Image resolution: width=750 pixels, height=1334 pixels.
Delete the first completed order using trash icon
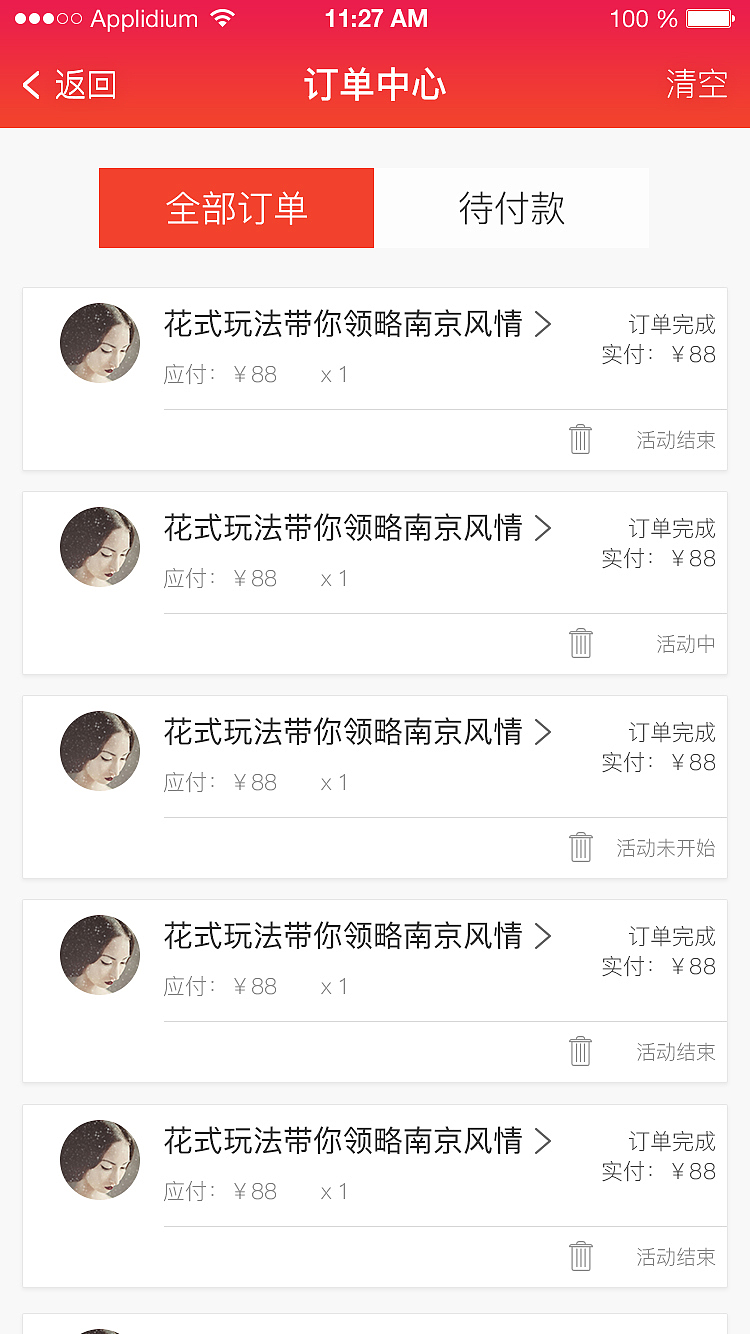click(x=580, y=438)
